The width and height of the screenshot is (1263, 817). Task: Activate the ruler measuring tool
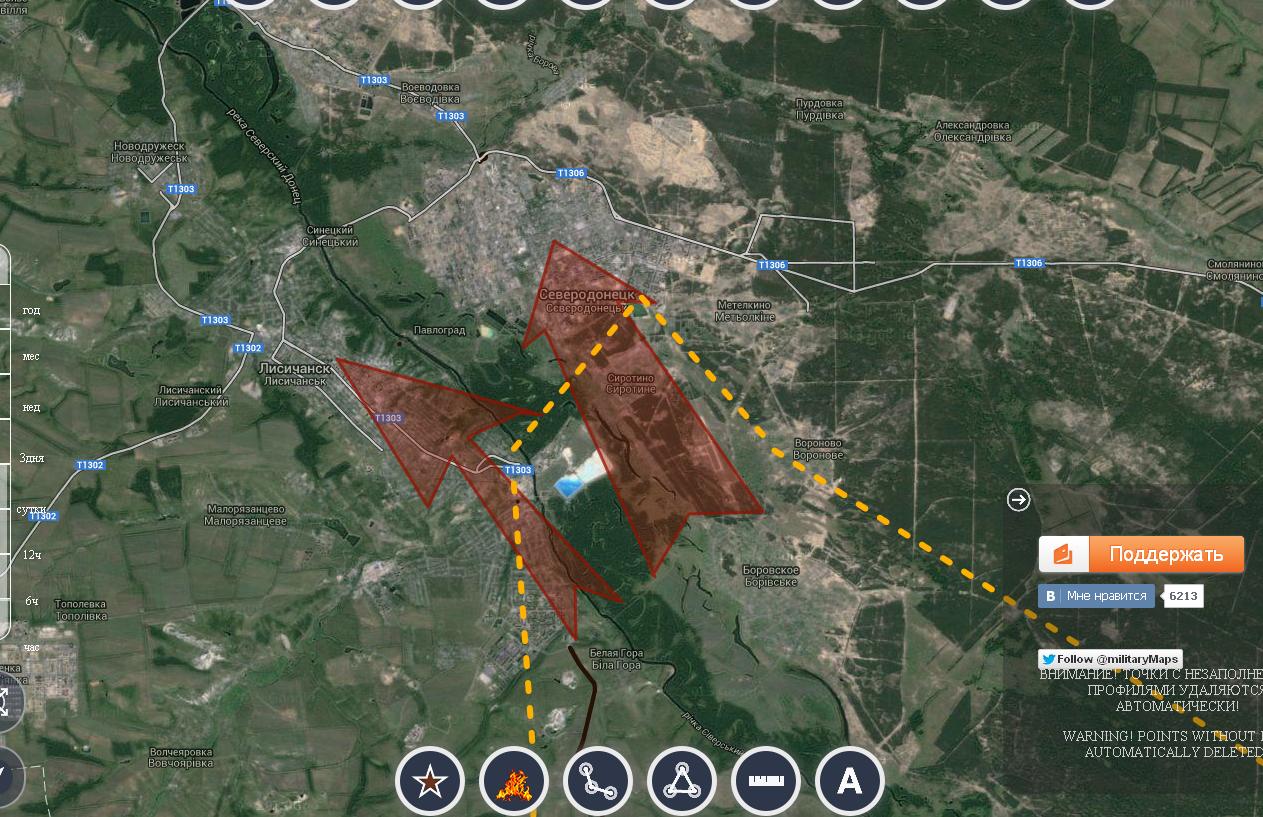766,782
